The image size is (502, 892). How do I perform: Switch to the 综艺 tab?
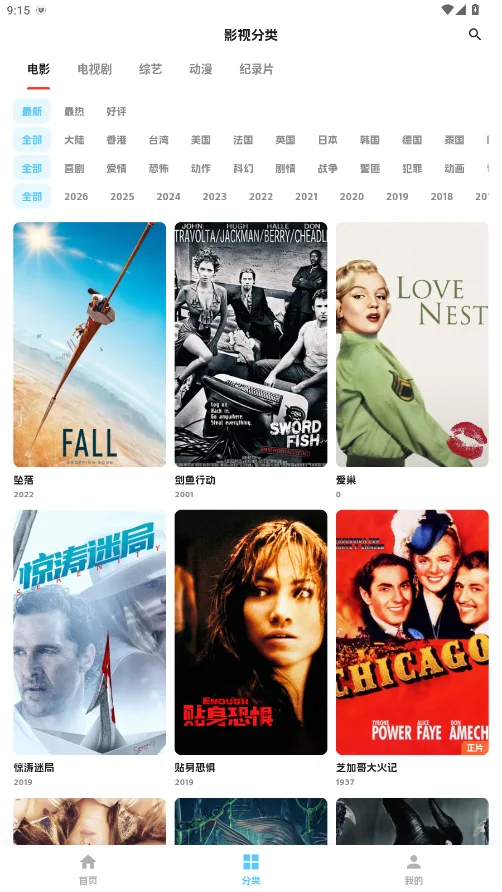coord(150,69)
